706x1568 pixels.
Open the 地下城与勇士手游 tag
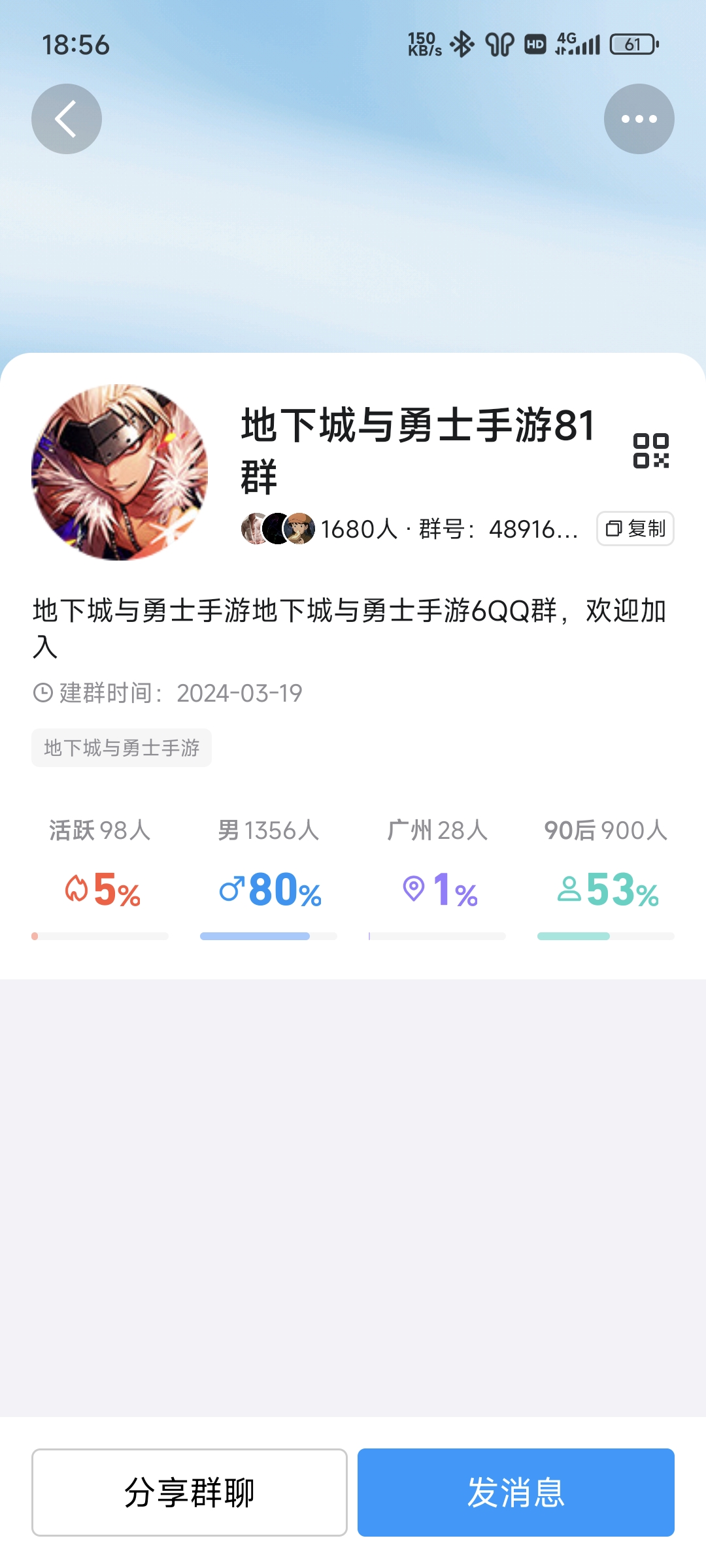tap(122, 748)
